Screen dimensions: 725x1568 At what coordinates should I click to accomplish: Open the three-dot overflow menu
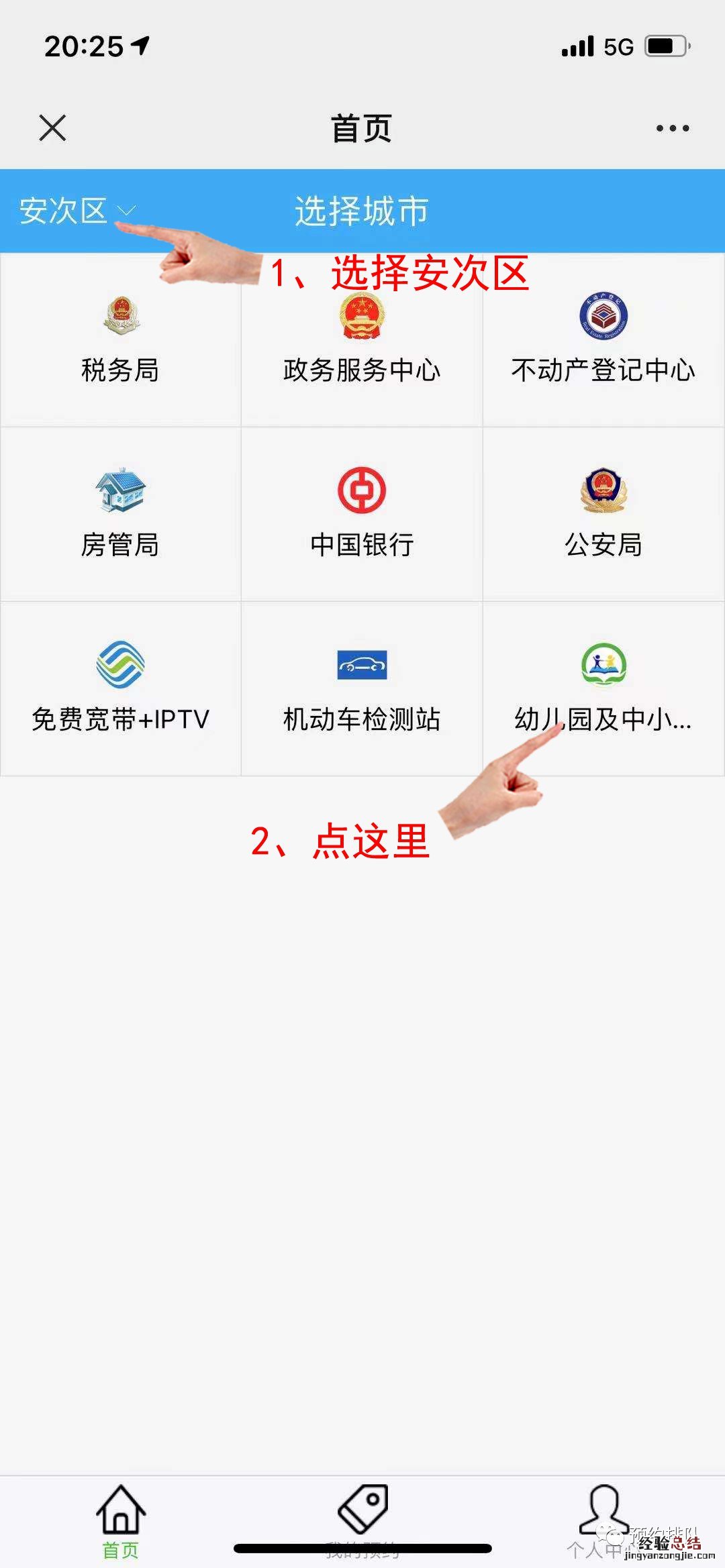[x=672, y=128]
